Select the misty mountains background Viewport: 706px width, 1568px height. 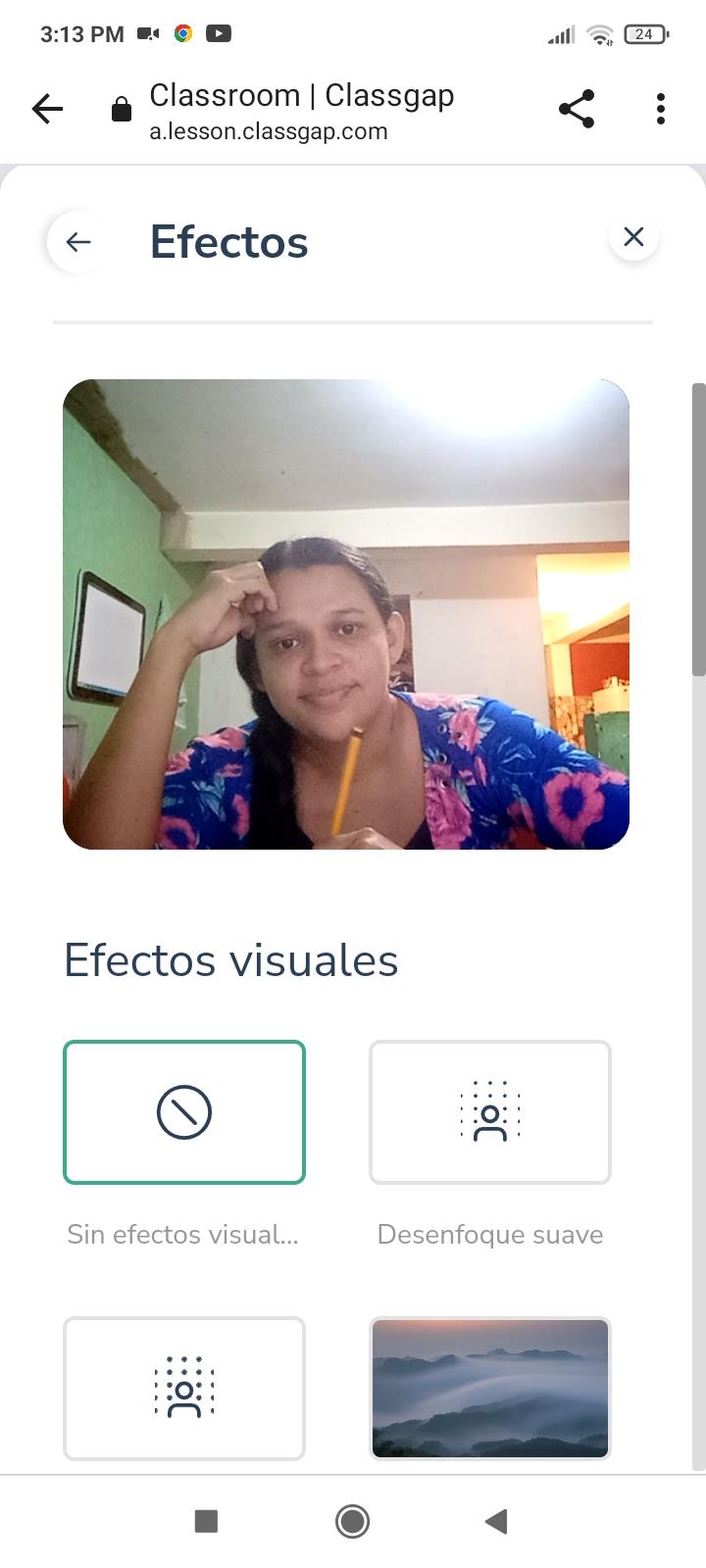pos(490,1388)
